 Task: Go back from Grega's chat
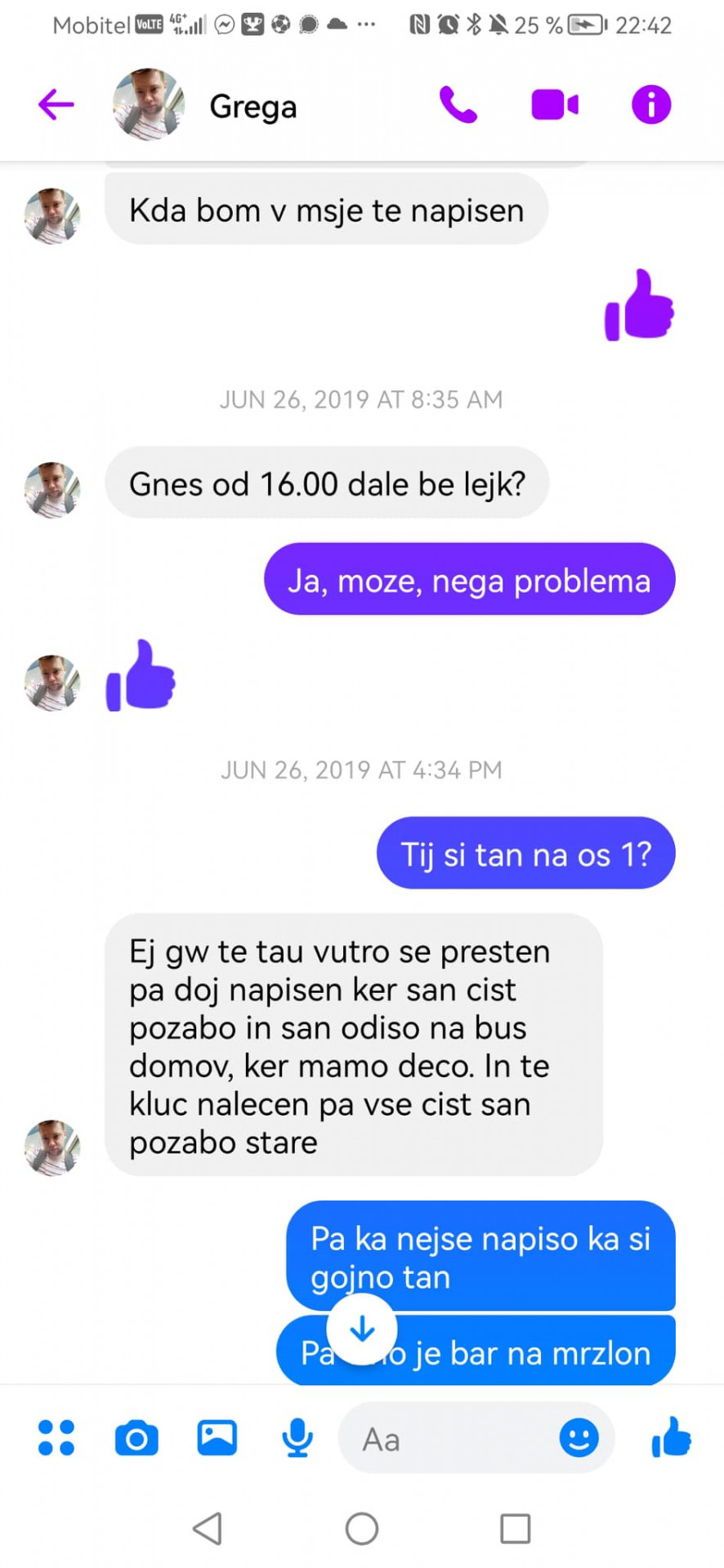[56, 105]
